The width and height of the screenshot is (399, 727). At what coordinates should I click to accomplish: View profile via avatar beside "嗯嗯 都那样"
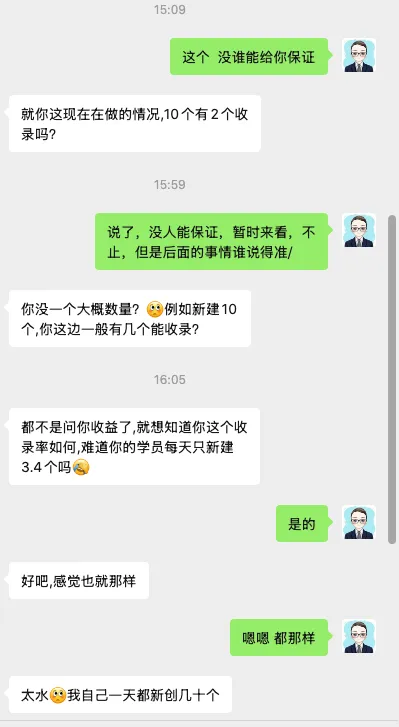(359, 637)
